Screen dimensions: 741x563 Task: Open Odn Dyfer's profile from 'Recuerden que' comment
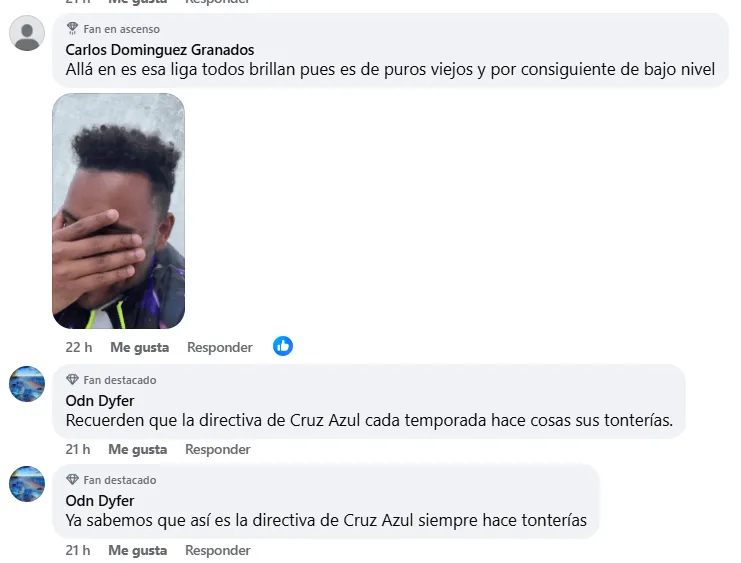click(x=99, y=400)
